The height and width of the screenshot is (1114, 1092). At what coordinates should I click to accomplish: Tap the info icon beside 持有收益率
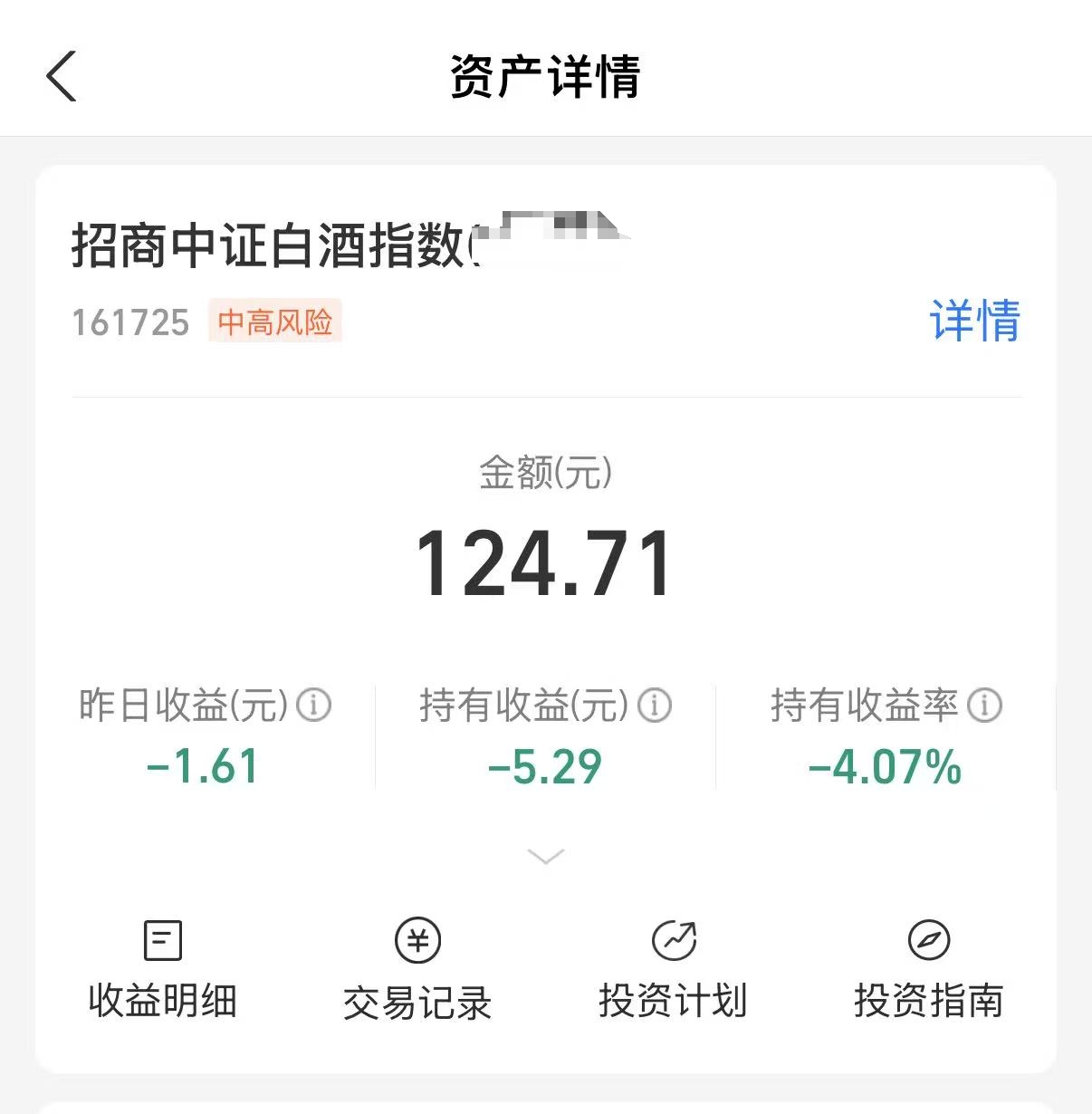pos(984,705)
